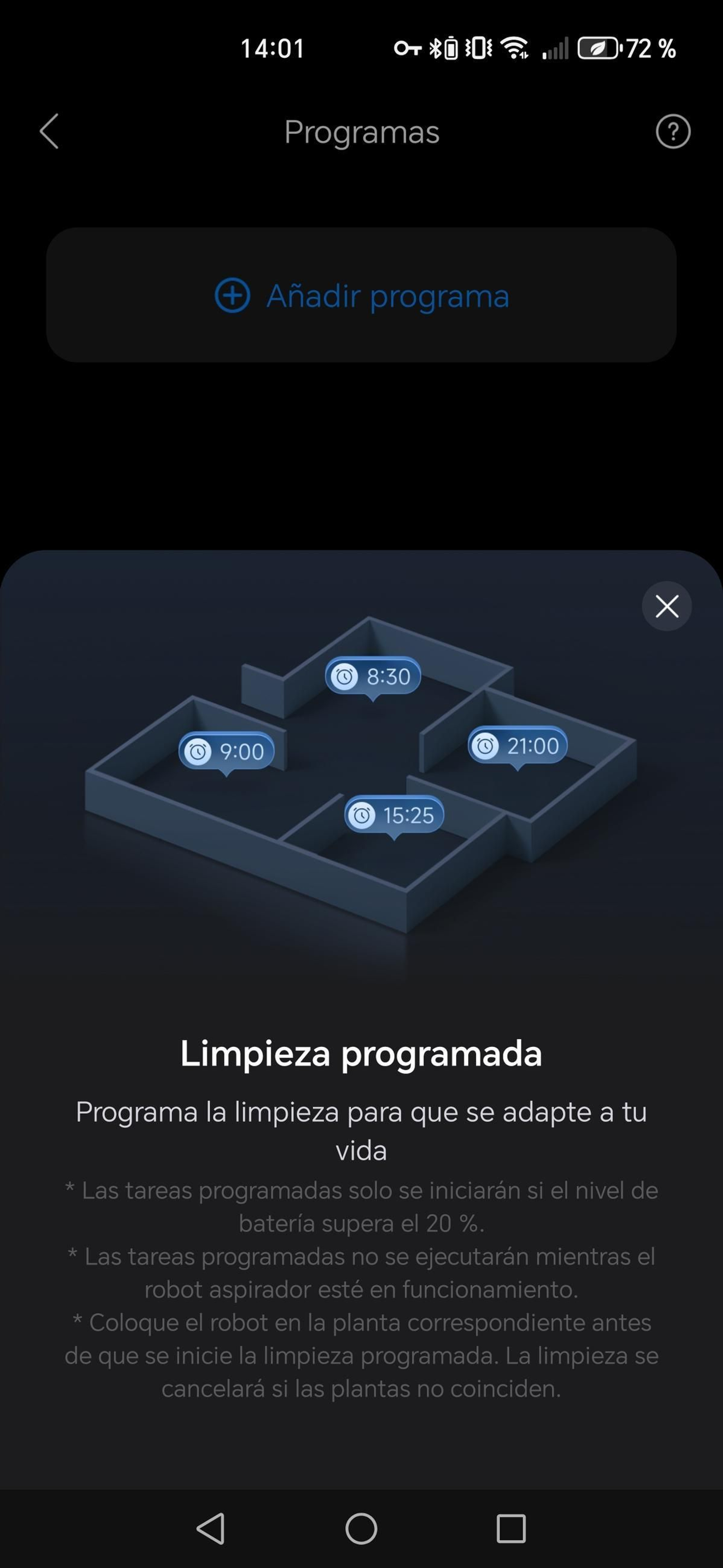Tap the Programas title at the top
Screen dimensions: 723x1568
(x=361, y=132)
